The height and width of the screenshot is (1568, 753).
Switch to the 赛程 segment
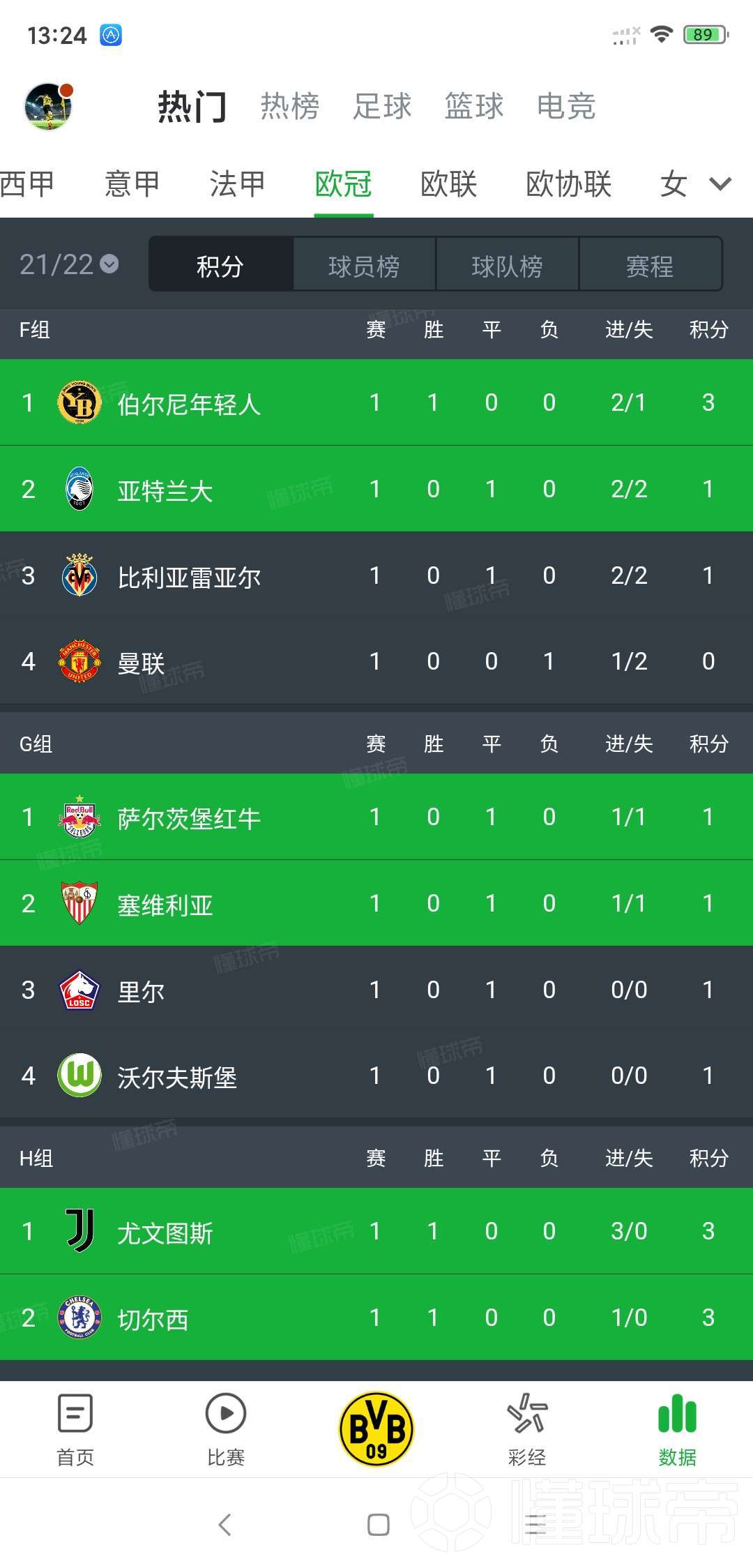[x=650, y=264]
